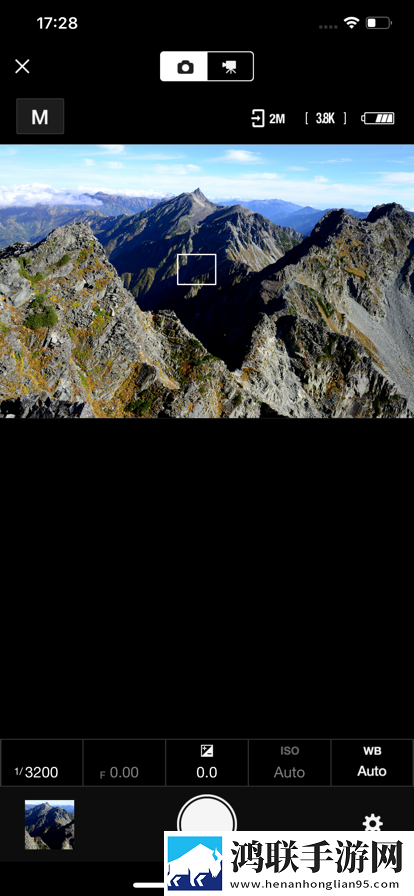
Task: Switch to photo capture mode
Action: point(184,67)
